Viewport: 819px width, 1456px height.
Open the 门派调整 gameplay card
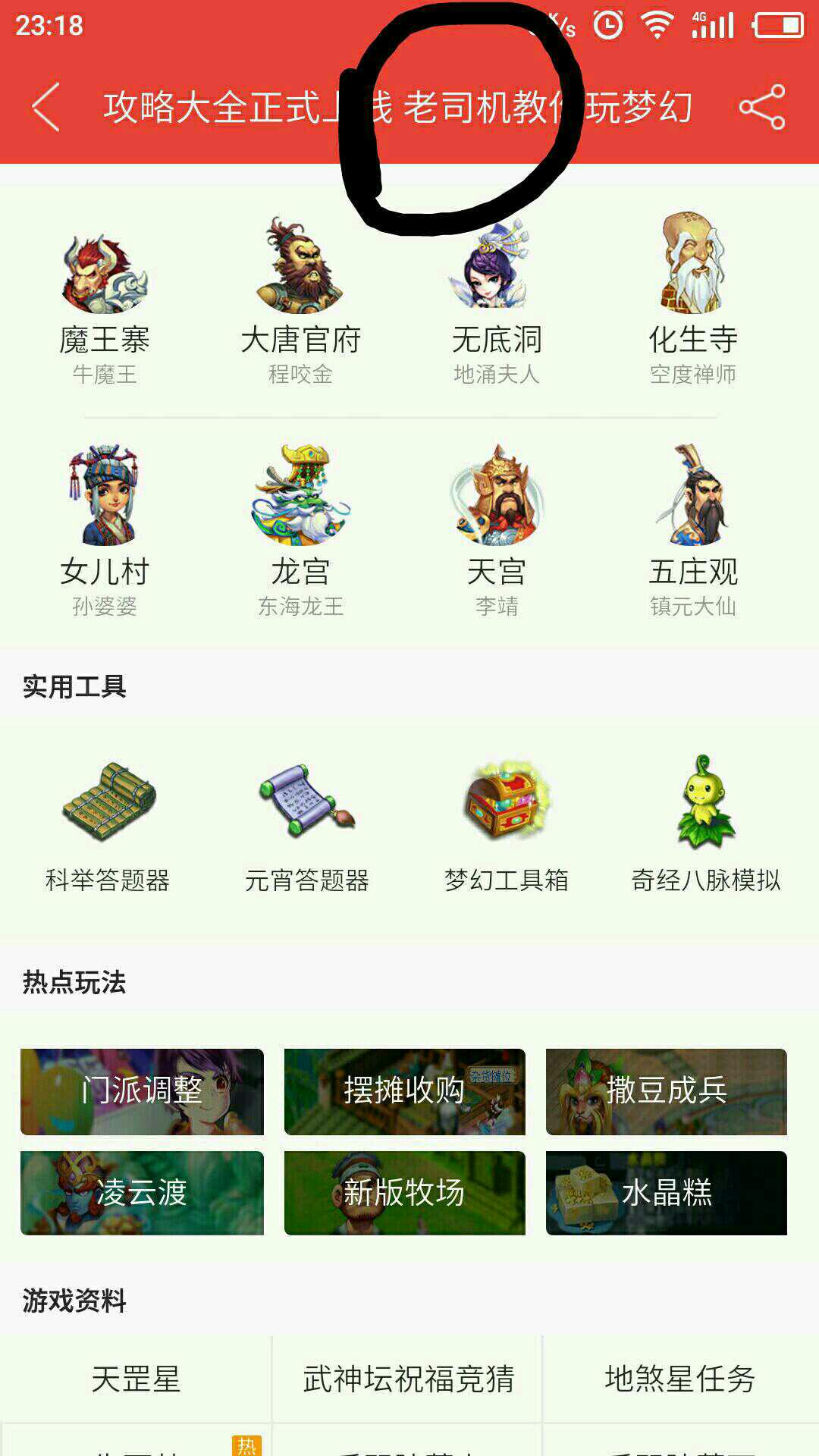142,1091
